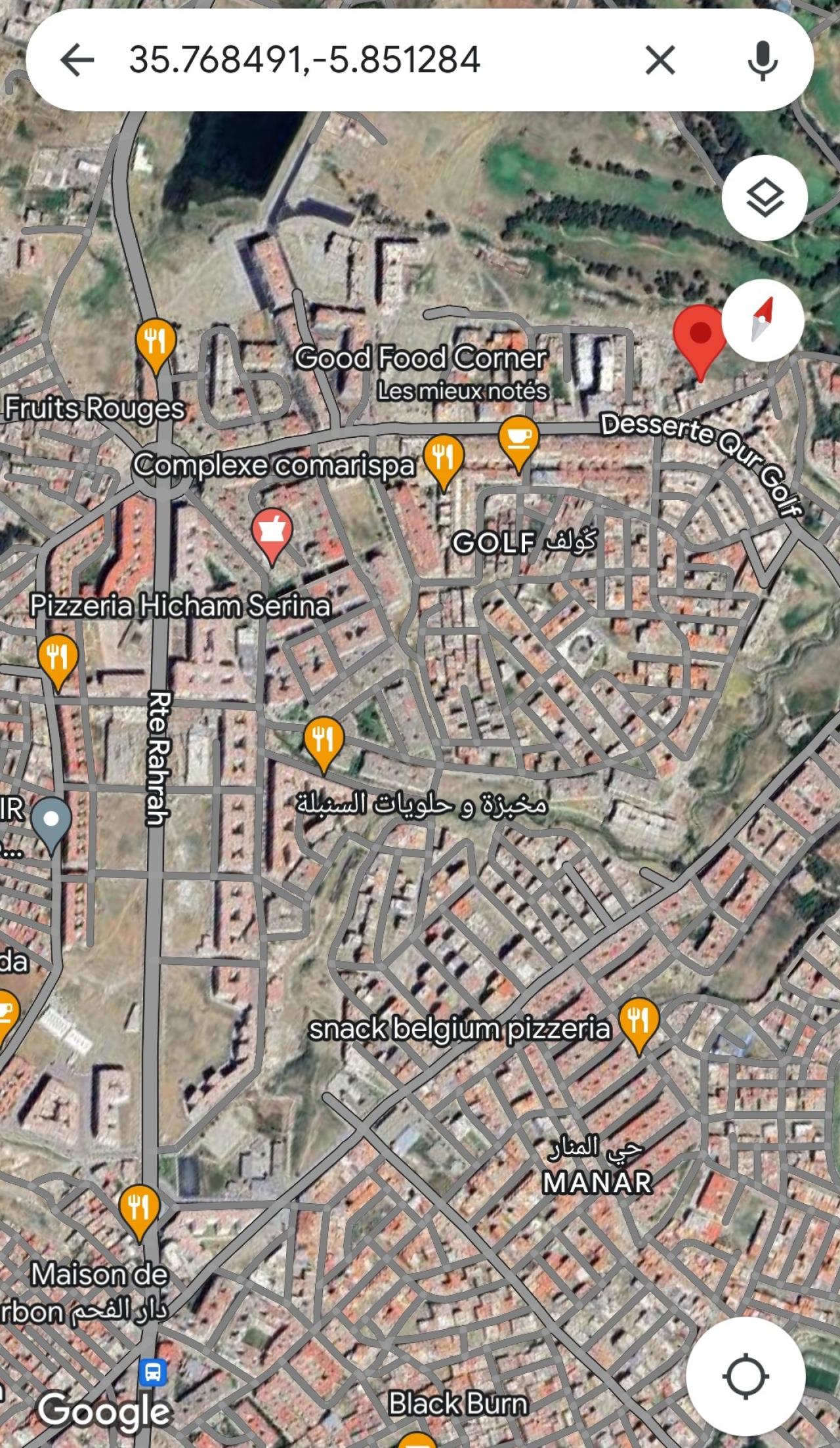Open the مخبزة و حلويات السنبلة marker
This screenshot has height=1448, width=840.
pos(324,740)
